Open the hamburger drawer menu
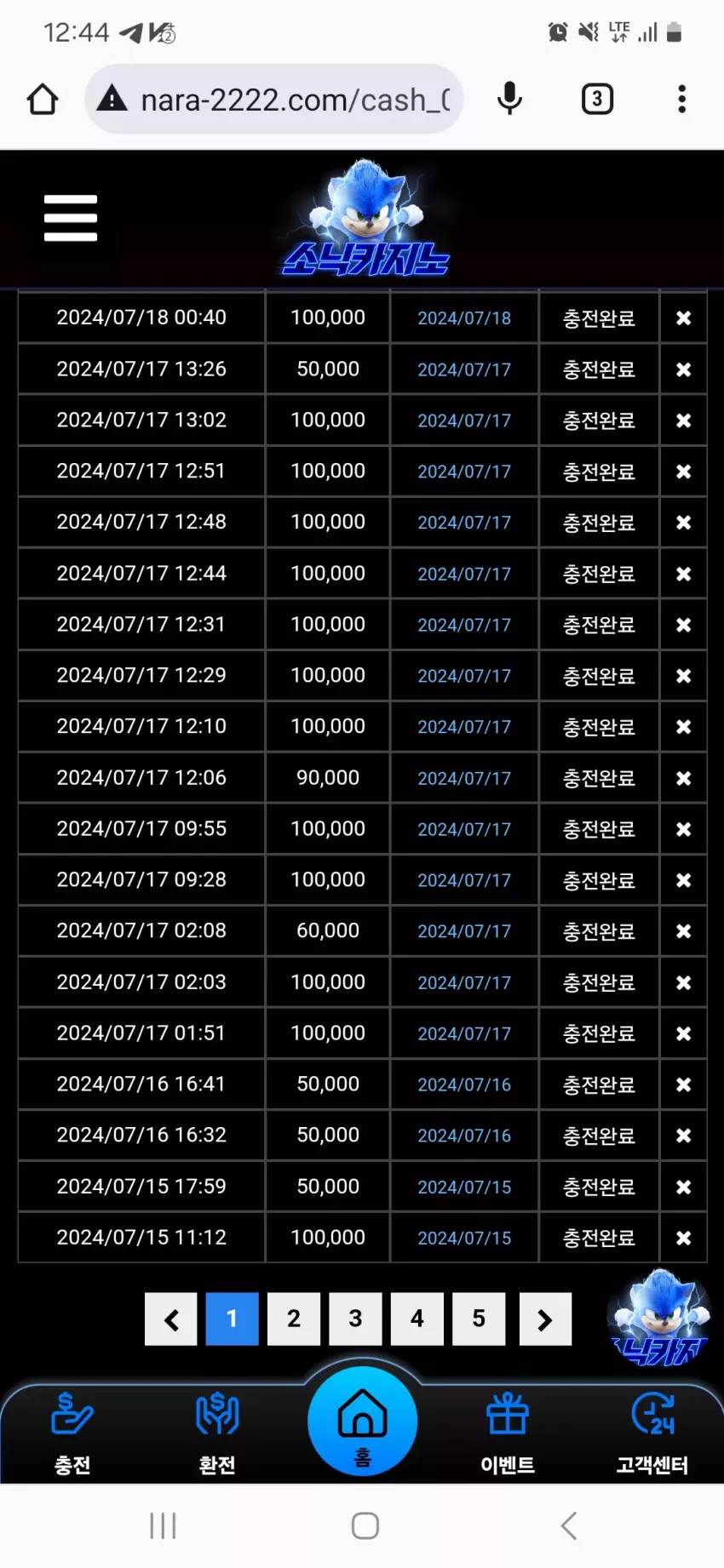 (71, 218)
